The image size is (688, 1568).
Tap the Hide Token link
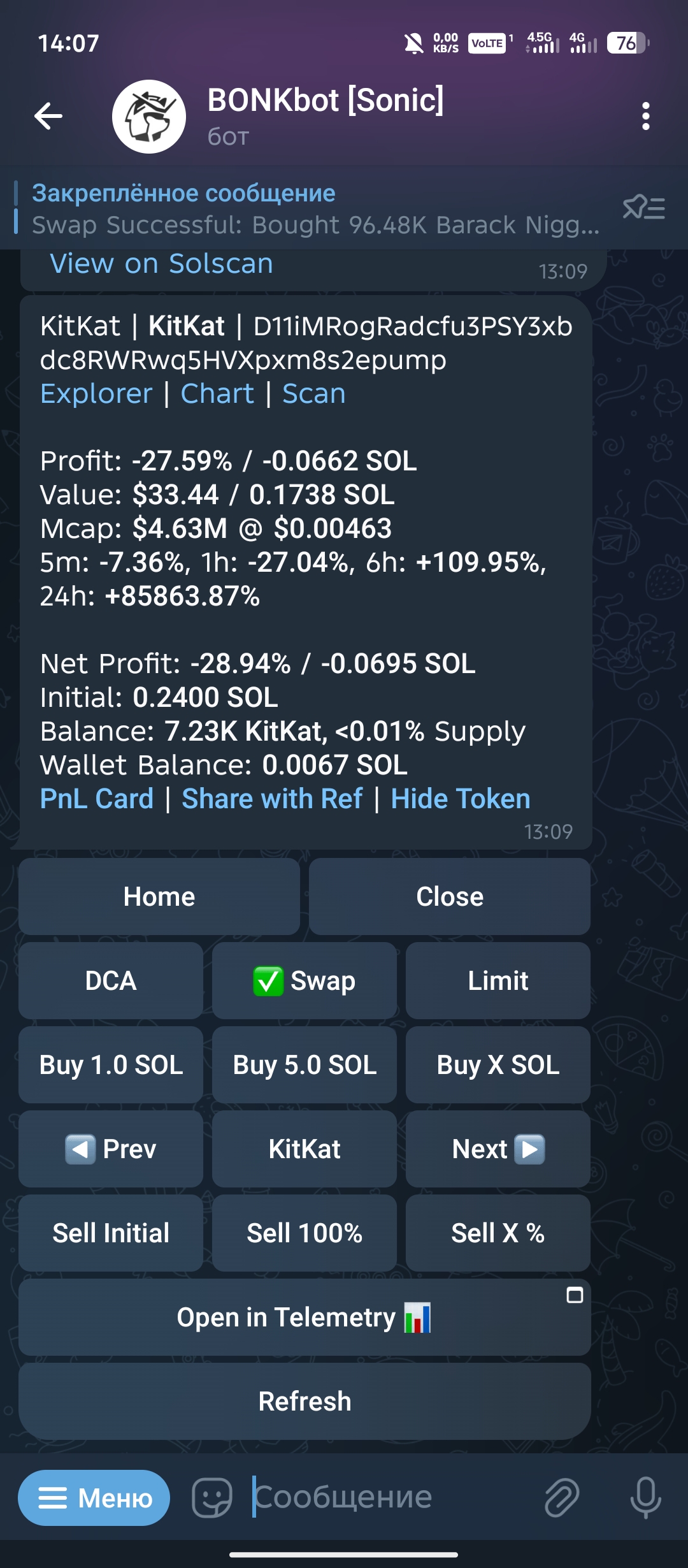tap(460, 799)
